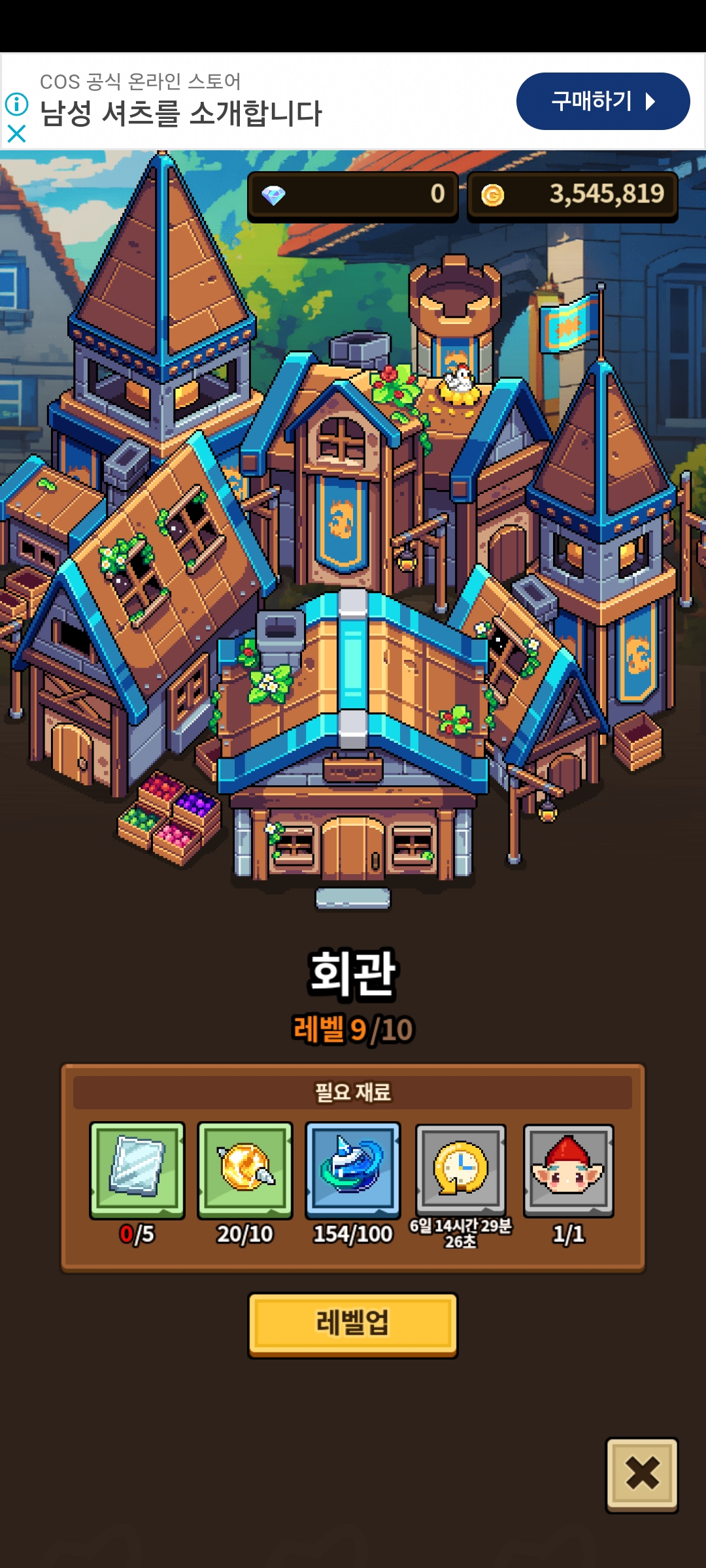Screen dimensions: 706x1568
Task: Select the glass material showing 0/5
Action: click(137, 1169)
